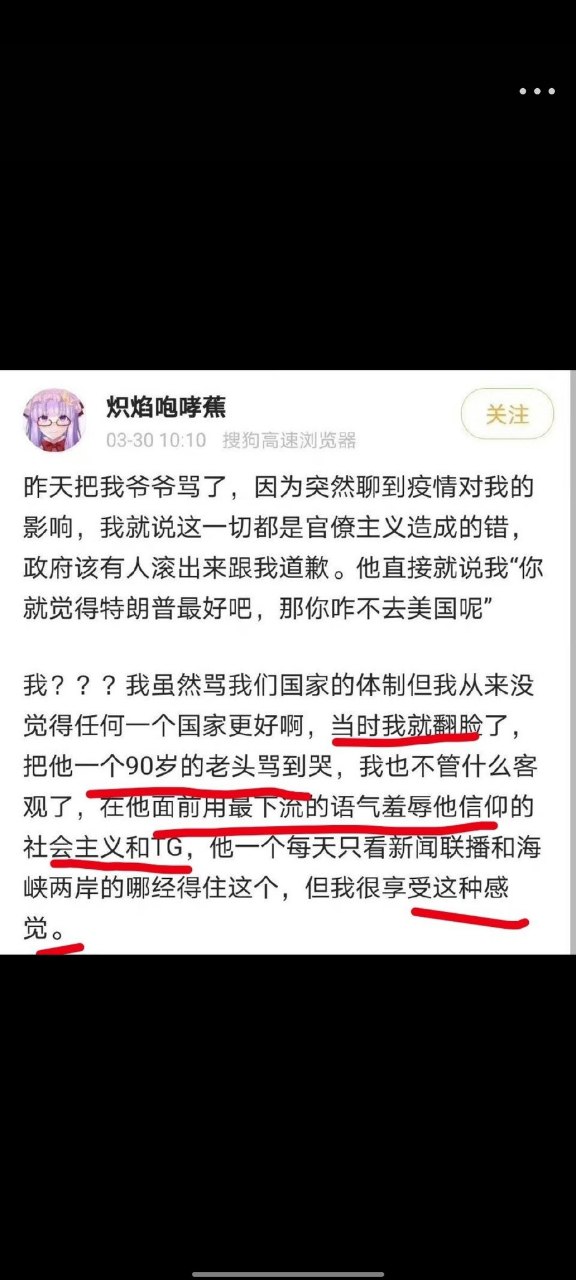Viewport: 576px width, 1280px height.
Task: Tap the displayed post screenshot image
Action: click(x=288, y=662)
